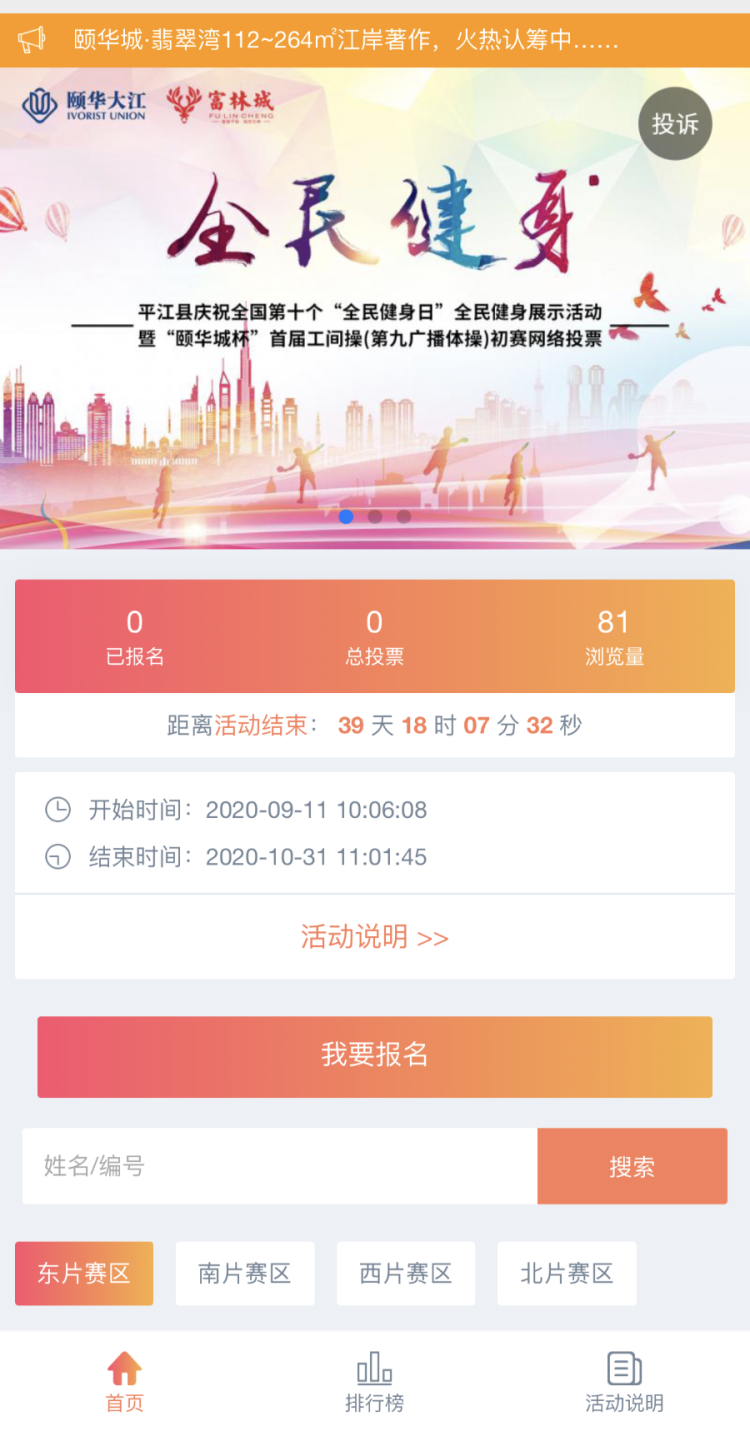Open the 活动说明 bottom tab

(x=624, y=1382)
